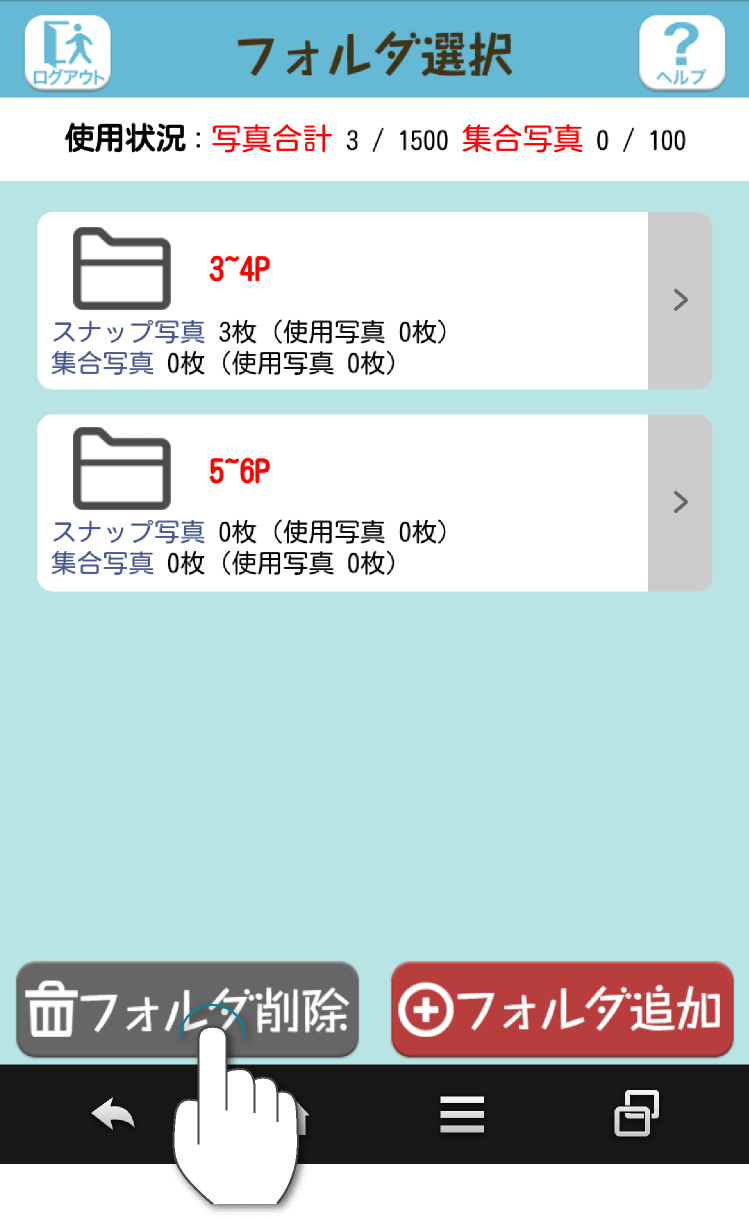Tap the logout icon

tap(67, 52)
